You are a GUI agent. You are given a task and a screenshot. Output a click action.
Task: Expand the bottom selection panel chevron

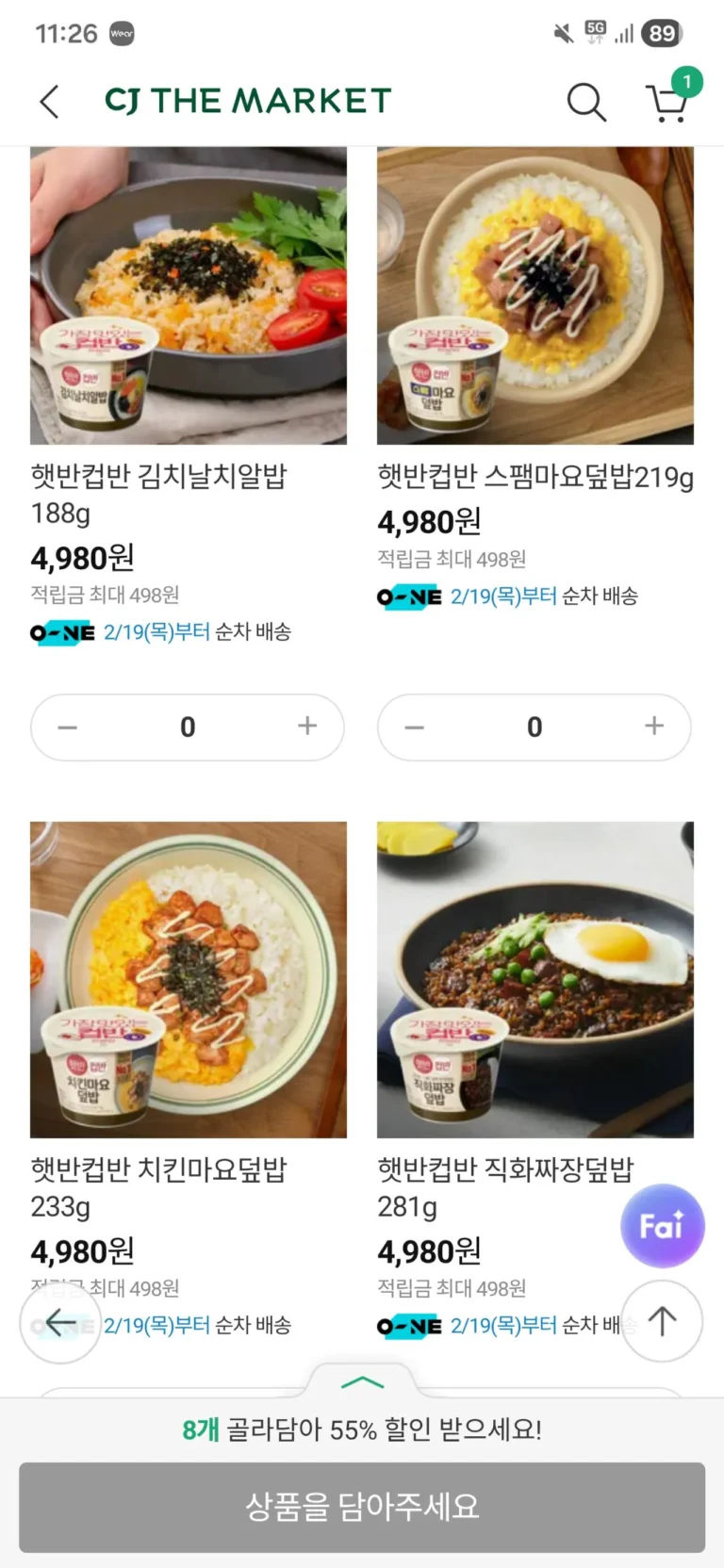pos(362,1383)
